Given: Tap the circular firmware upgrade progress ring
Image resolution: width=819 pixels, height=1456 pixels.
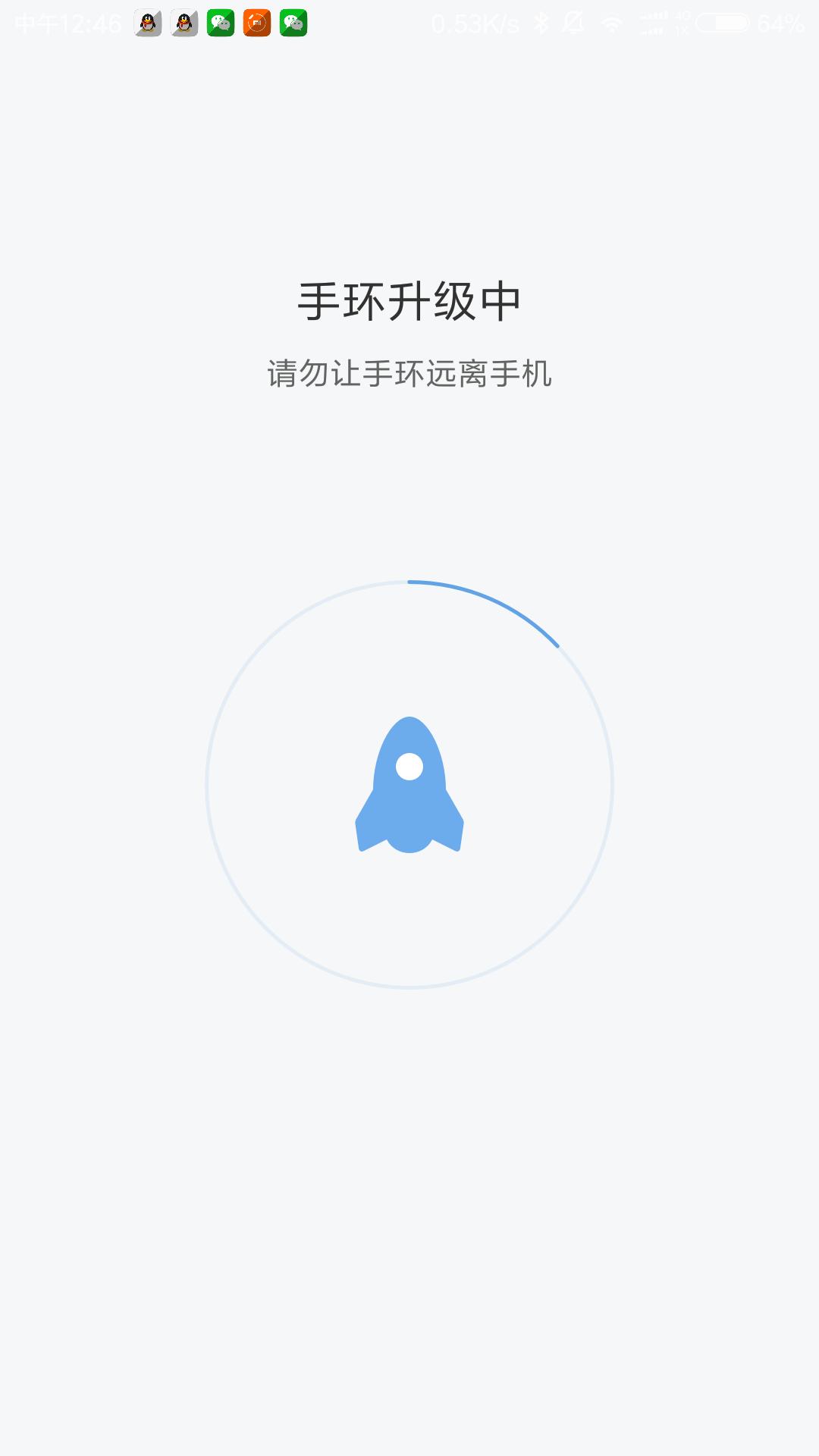Looking at the screenshot, I should click(x=408, y=781).
